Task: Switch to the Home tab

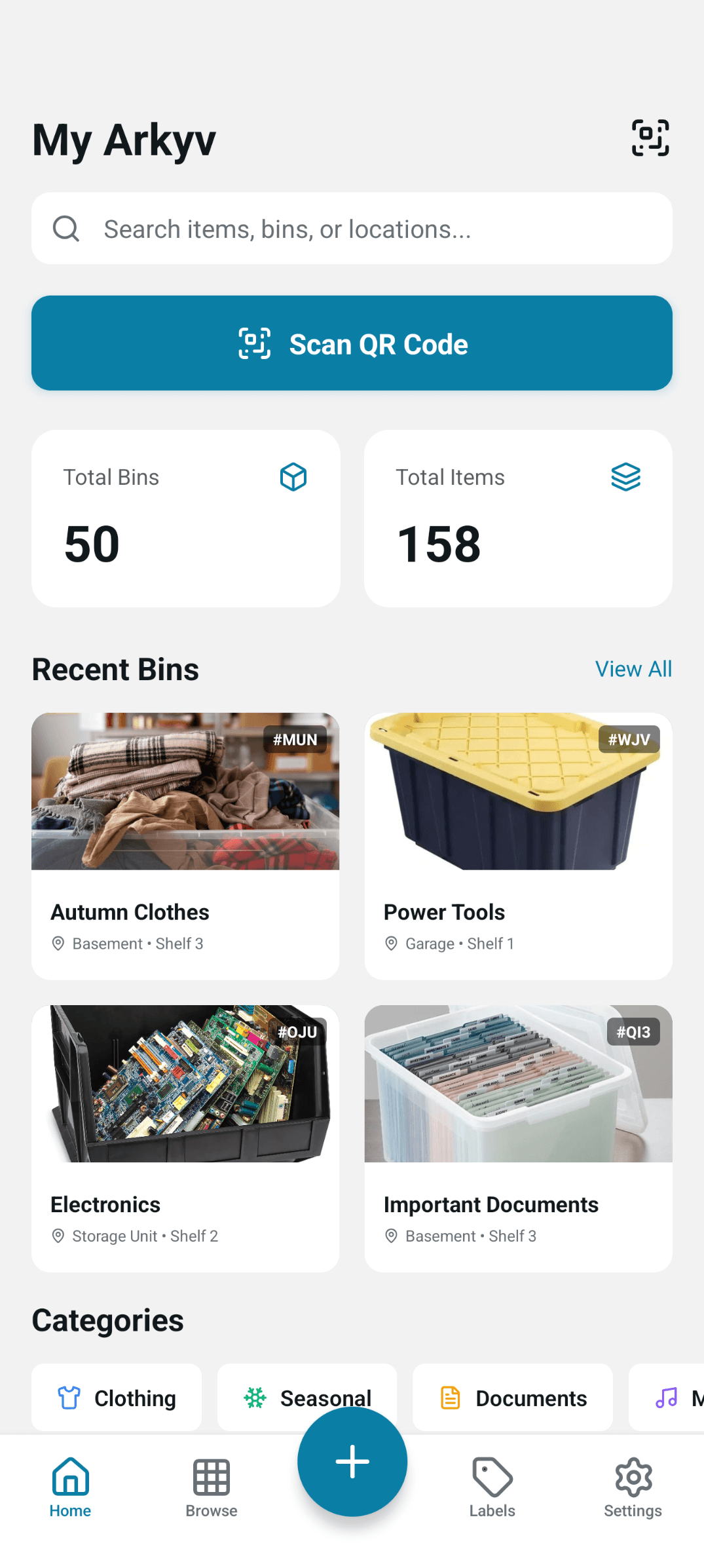Action: coord(70,1487)
